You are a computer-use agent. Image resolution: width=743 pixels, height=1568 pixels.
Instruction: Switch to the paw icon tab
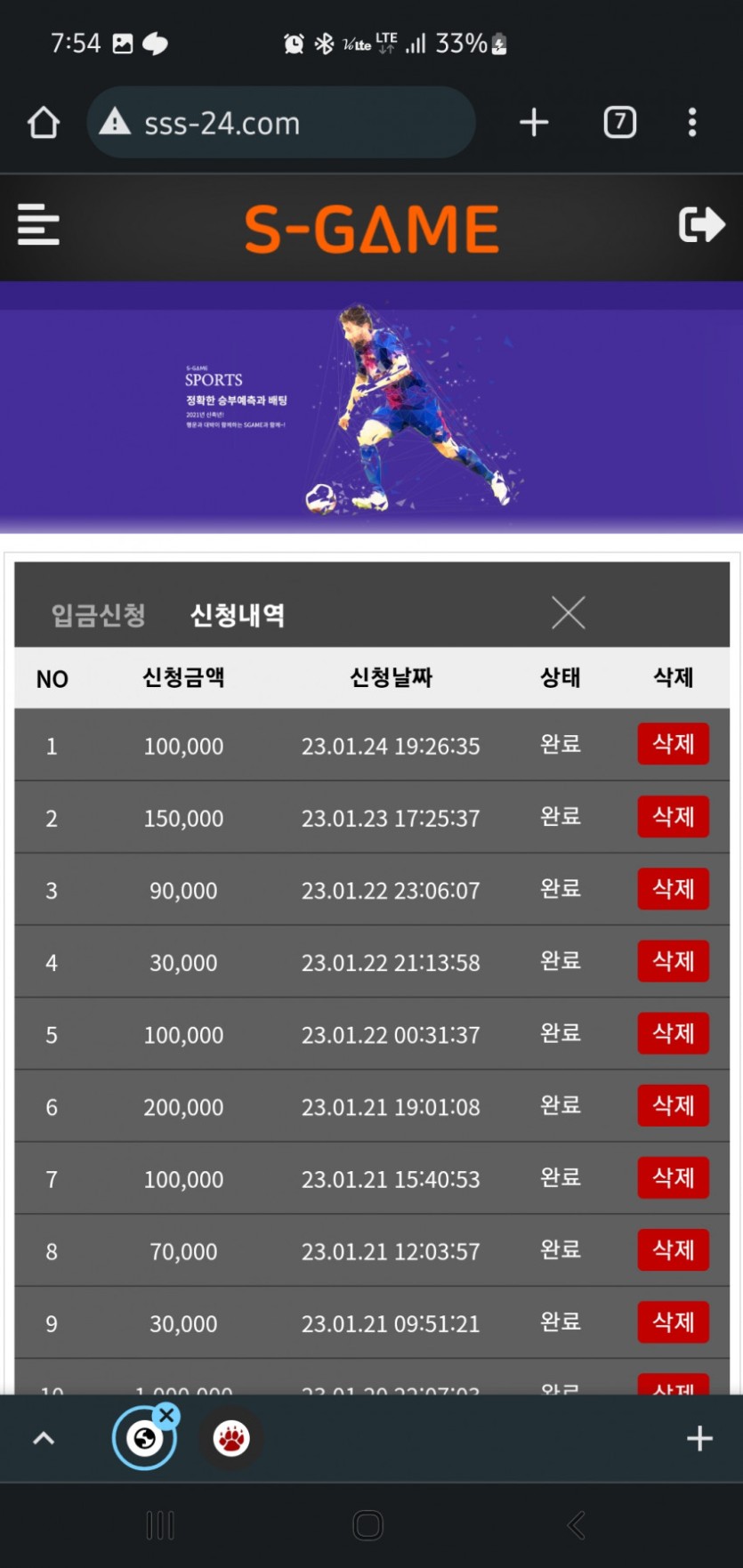tap(231, 1438)
